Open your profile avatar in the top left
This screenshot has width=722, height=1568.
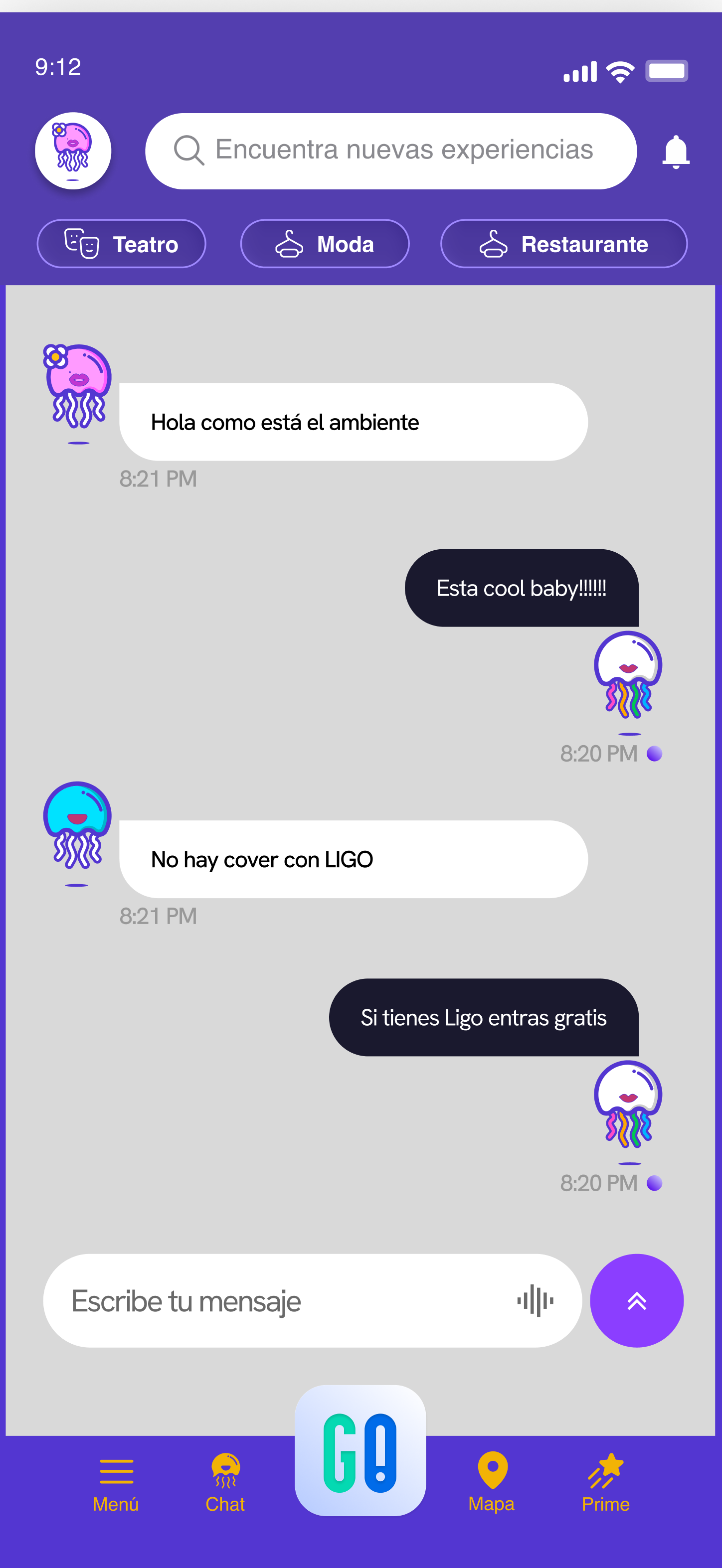pos(73,151)
